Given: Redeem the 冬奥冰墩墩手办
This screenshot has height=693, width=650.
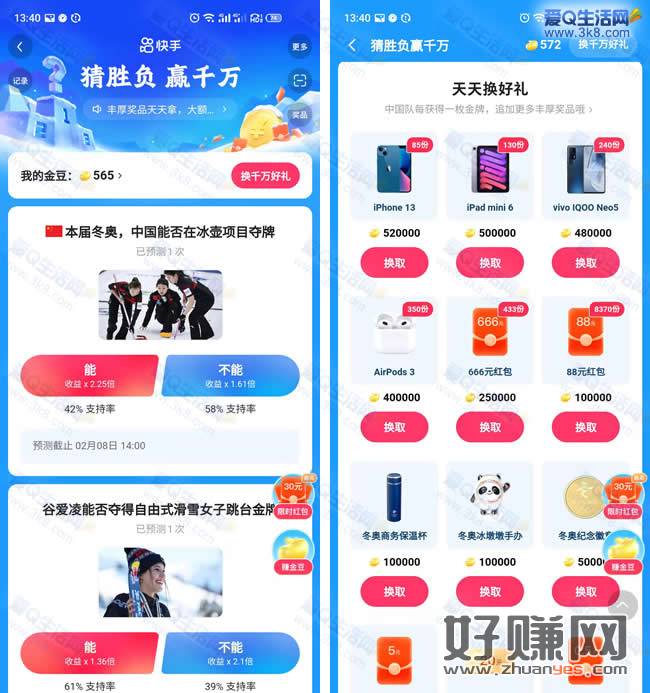Looking at the screenshot, I should tap(490, 591).
